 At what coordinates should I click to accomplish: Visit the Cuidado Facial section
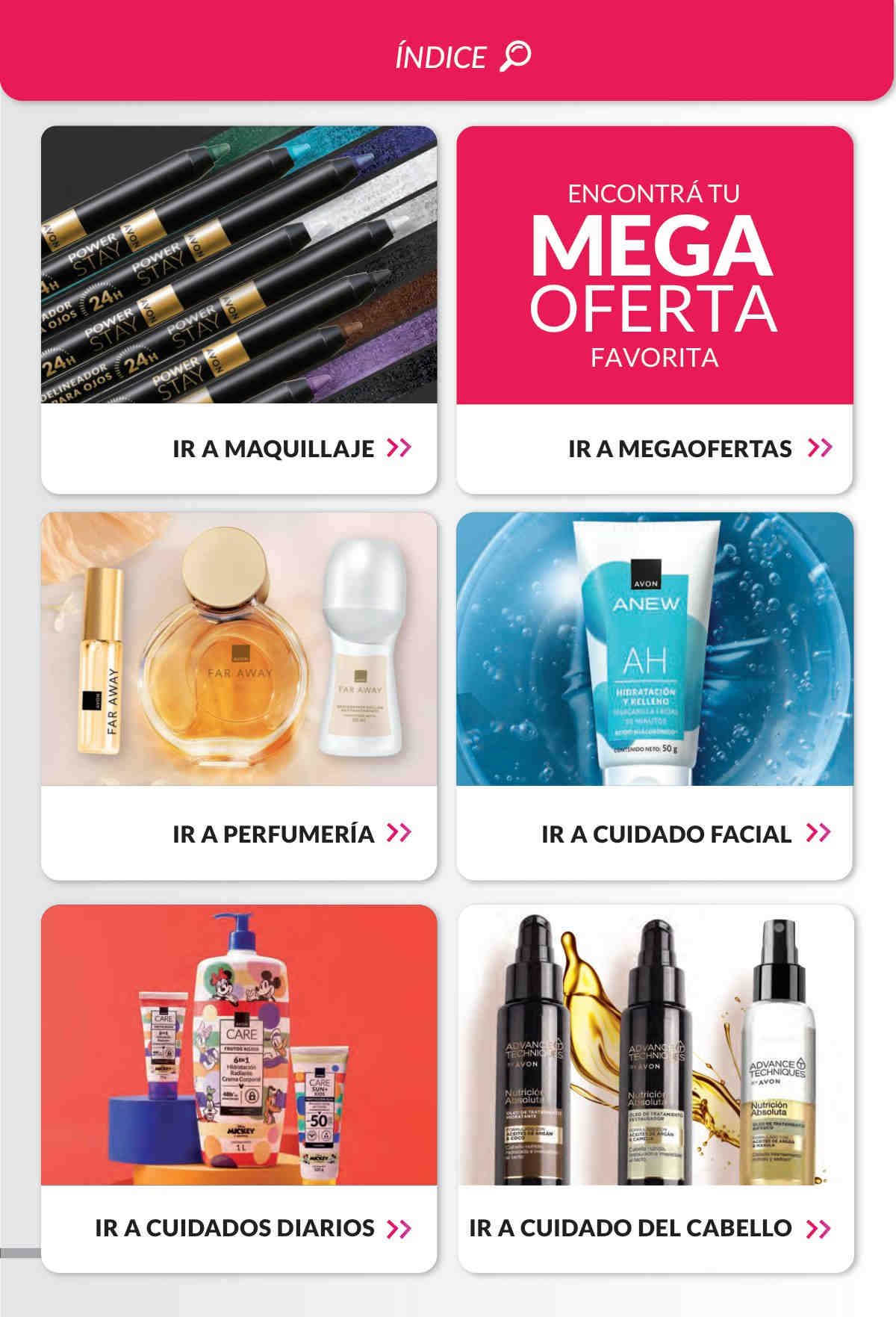(685, 833)
